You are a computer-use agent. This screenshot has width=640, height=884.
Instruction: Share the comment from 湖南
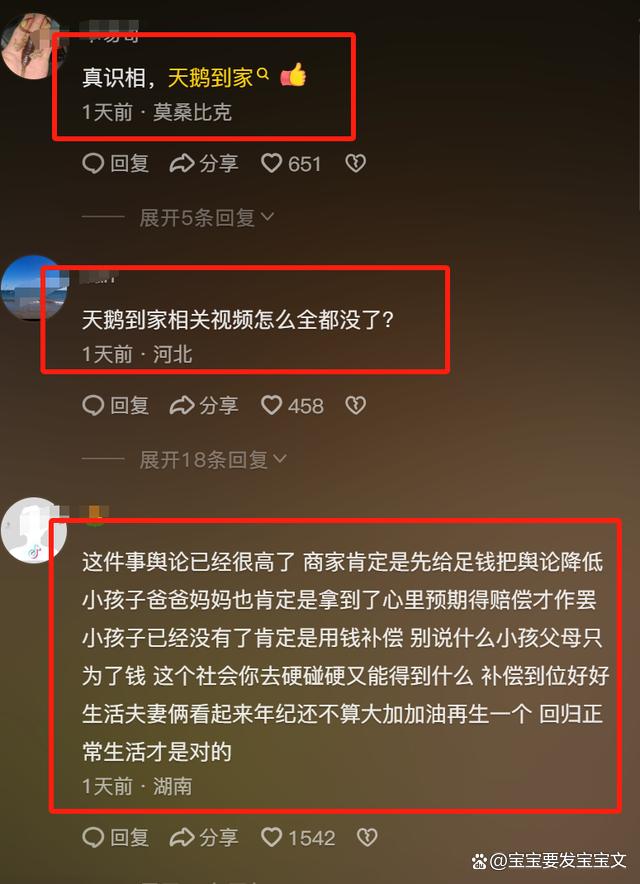click(x=204, y=837)
